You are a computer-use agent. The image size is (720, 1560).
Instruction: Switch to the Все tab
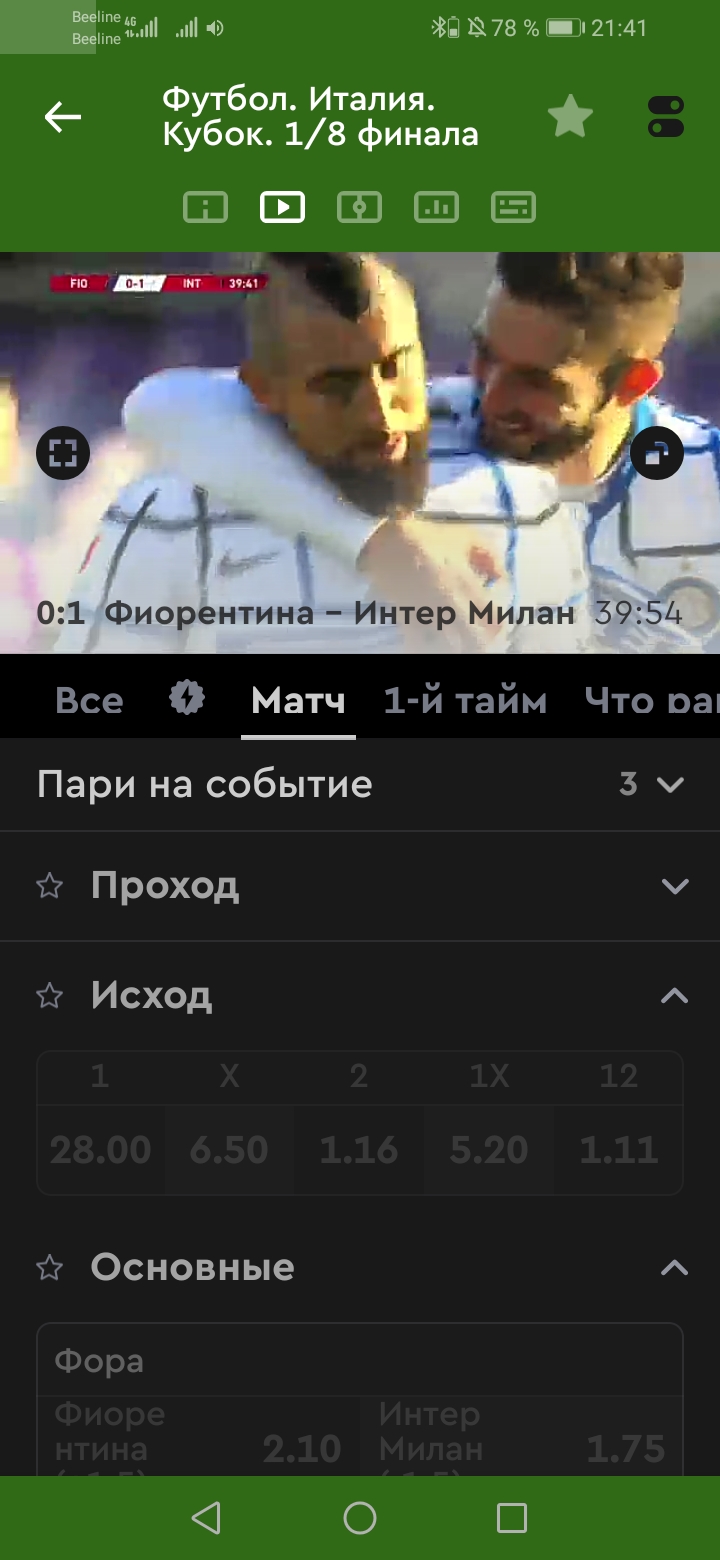[x=89, y=701]
